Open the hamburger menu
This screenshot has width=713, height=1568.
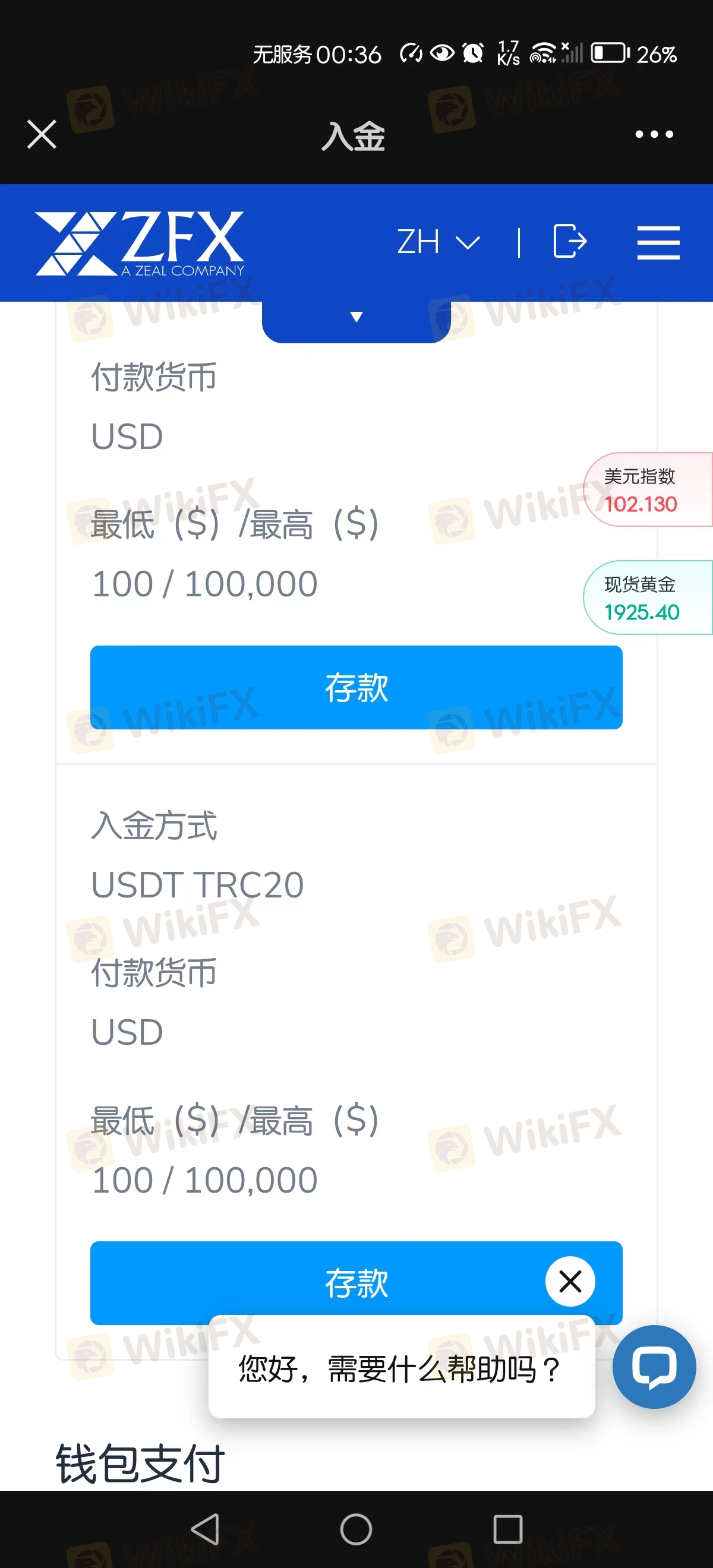[x=658, y=242]
